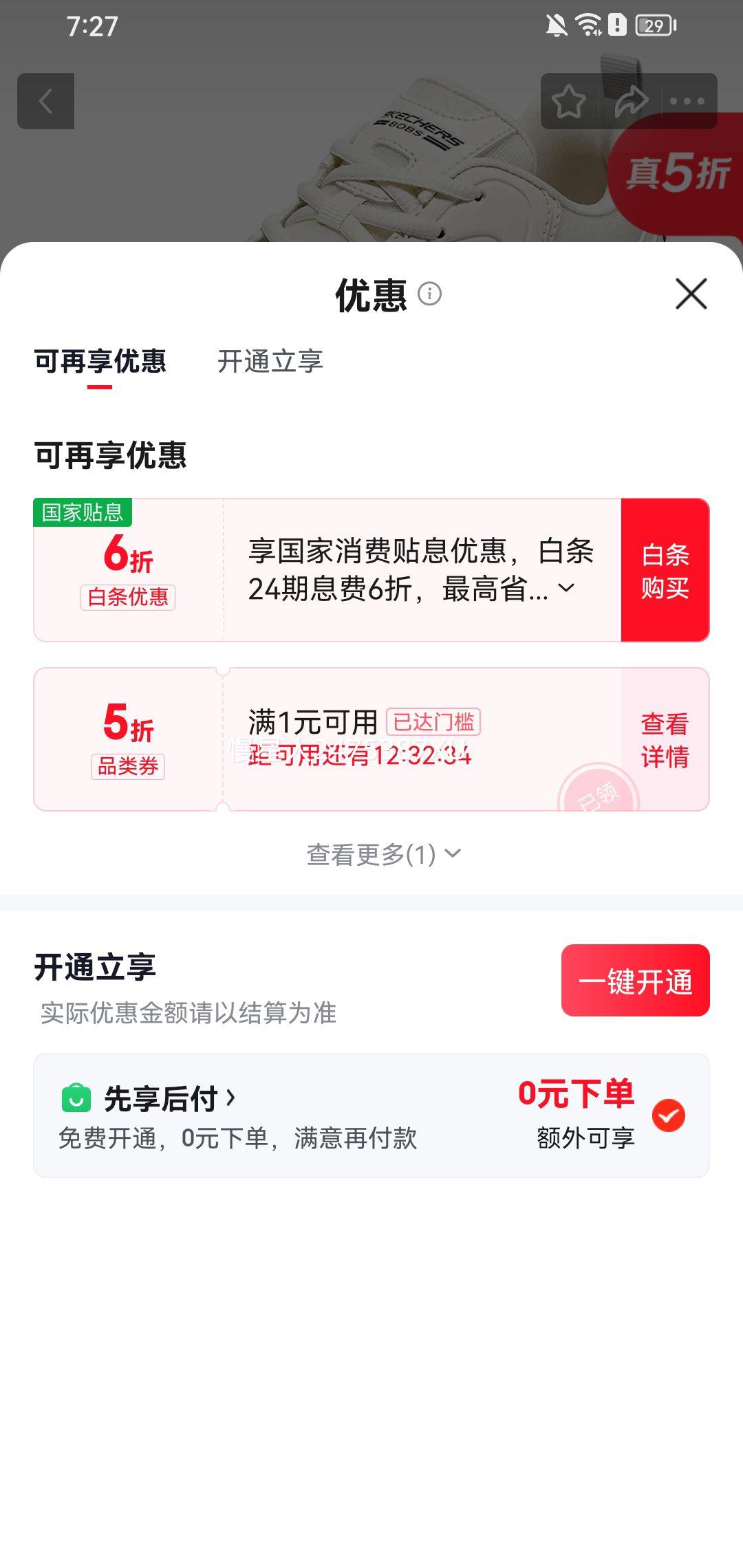The height and width of the screenshot is (1568, 743).
Task: Tap the 一键开通 red button
Action: [x=635, y=981]
